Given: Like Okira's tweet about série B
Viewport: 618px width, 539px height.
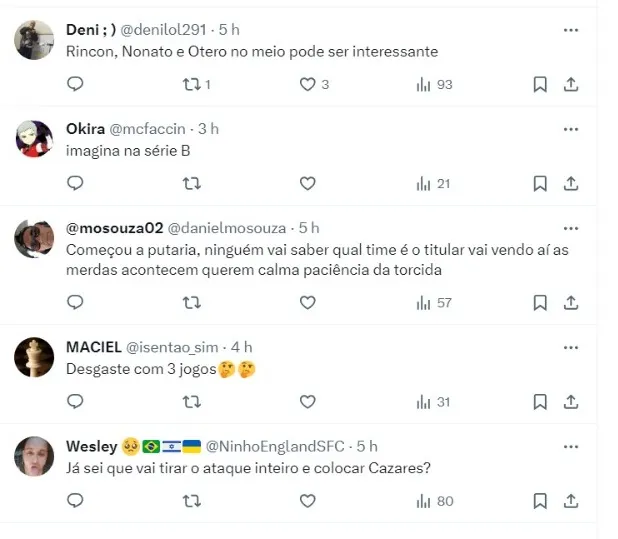Looking at the screenshot, I should tap(308, 184).
